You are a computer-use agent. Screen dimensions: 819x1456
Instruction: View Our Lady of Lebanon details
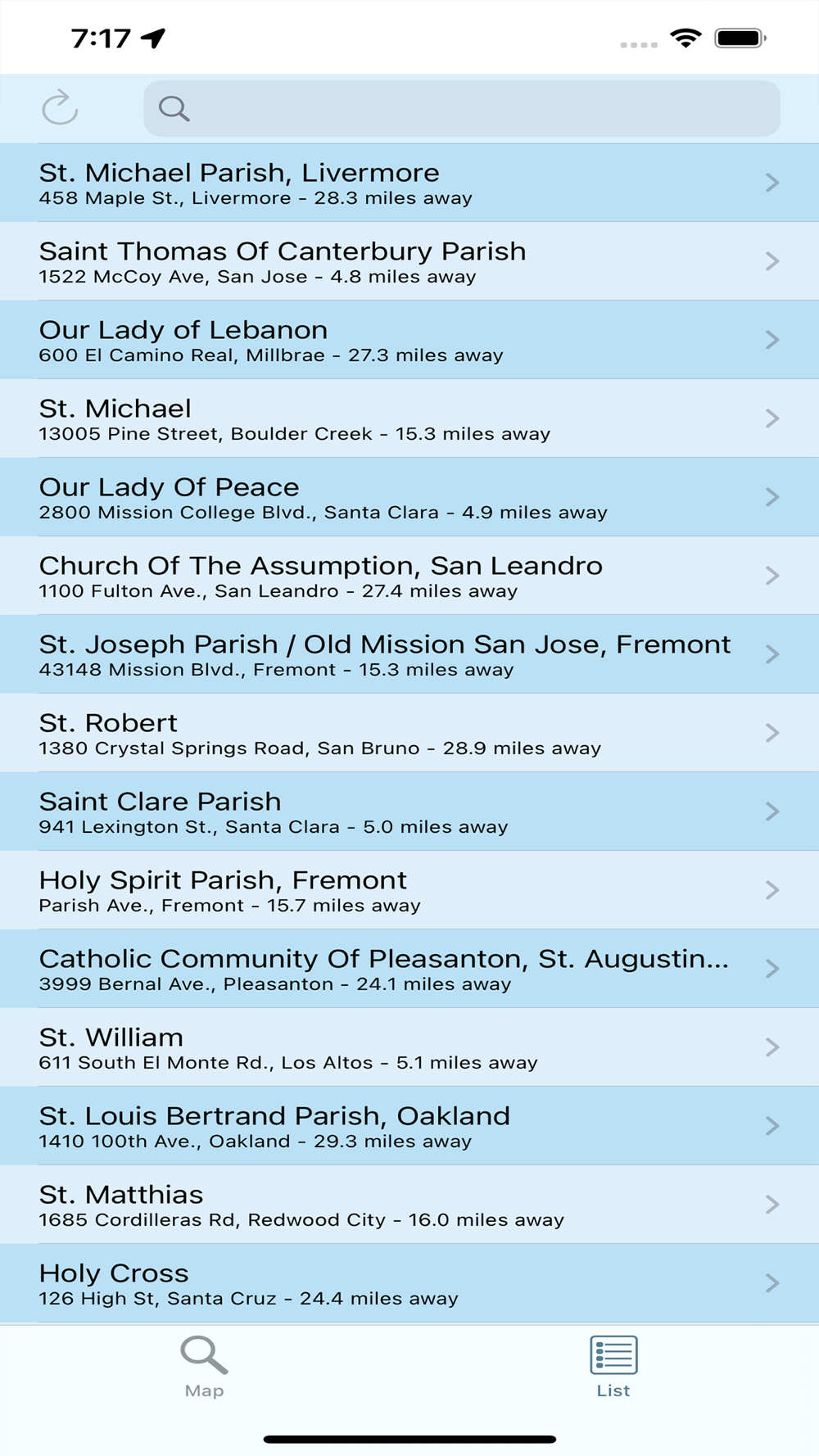click(x=409, y=340)
